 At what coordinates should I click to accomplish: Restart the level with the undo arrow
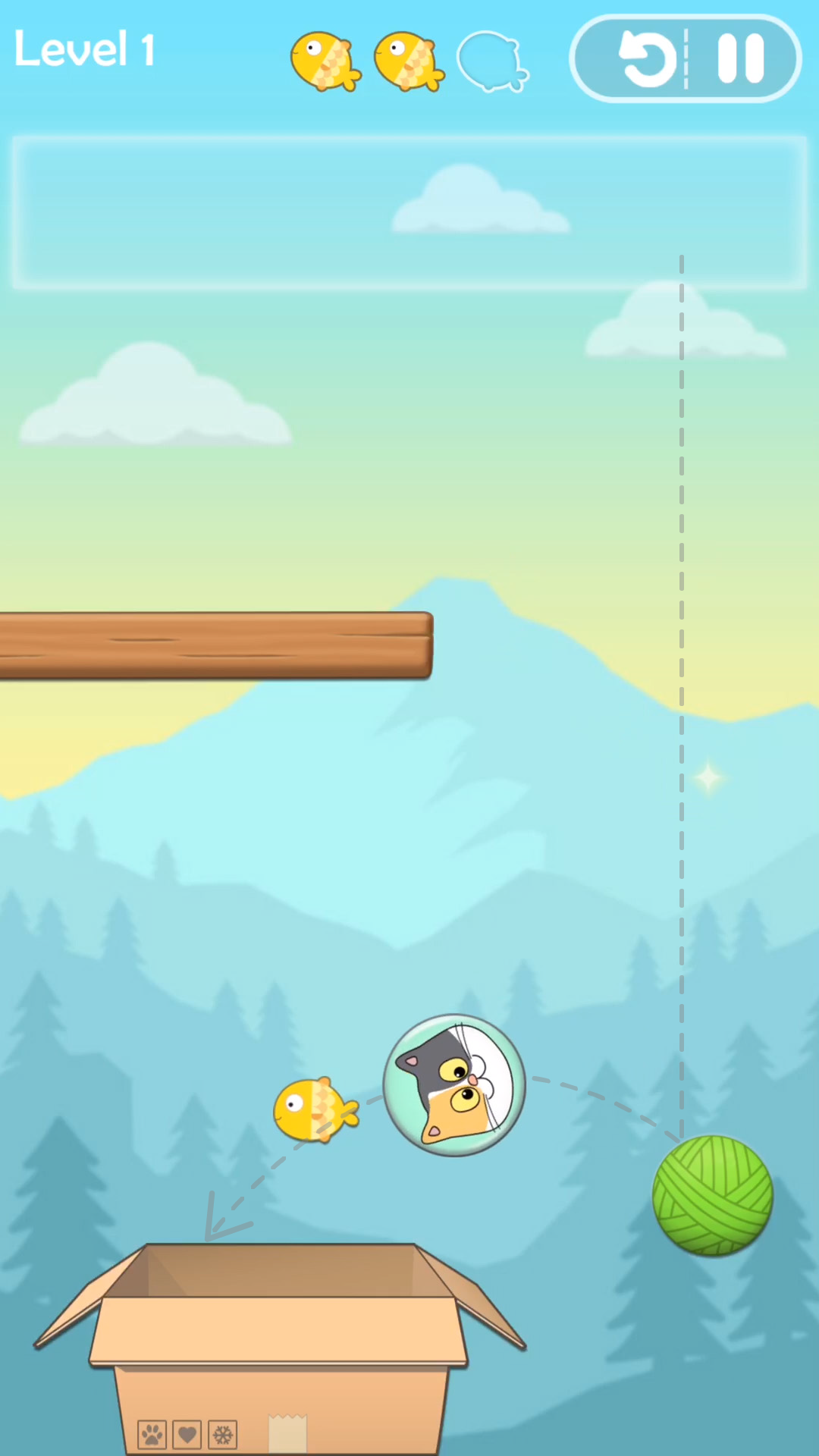point(647,58)
